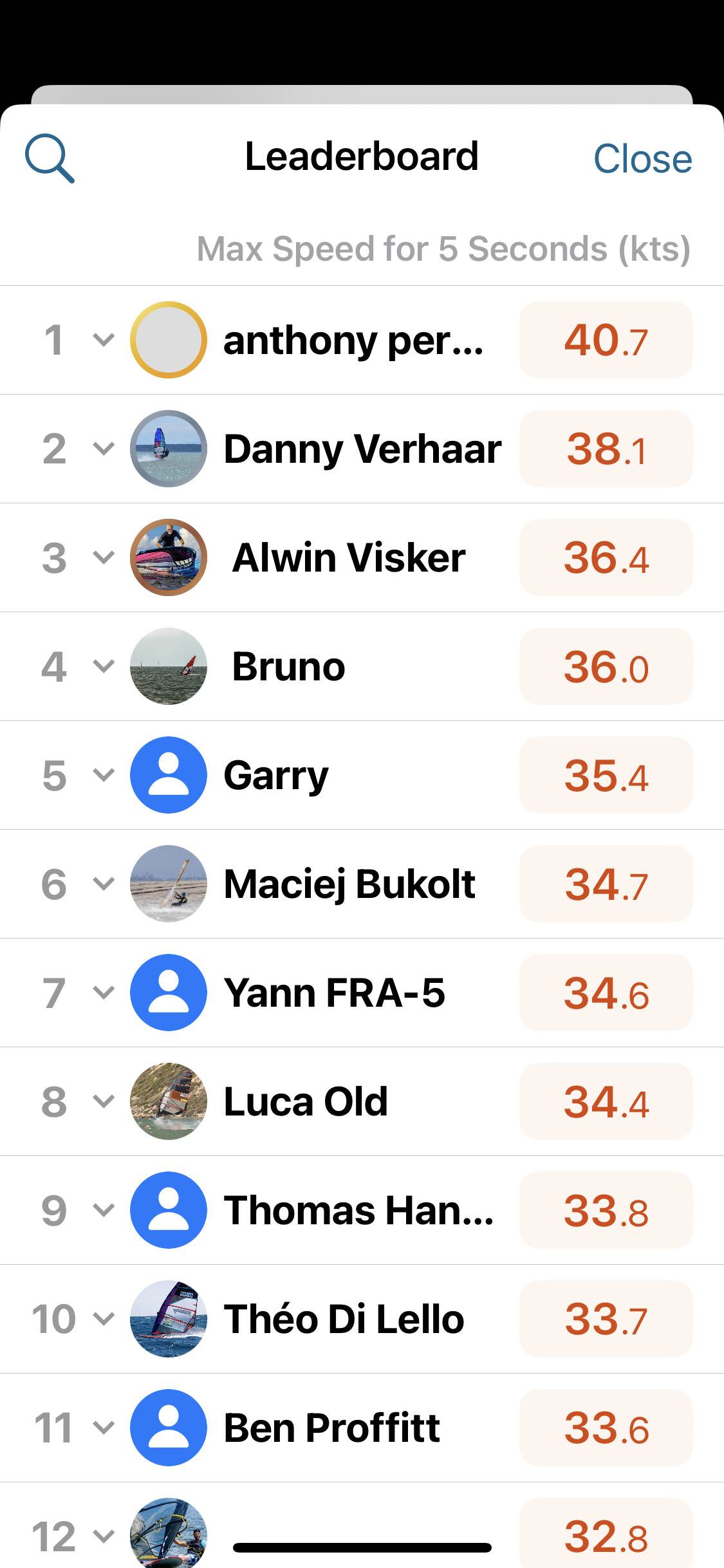Expand the chevron next to Bruno
The height and width of the screenshot is (1568, 724).
pyautogui.click(x=104, y=666)
